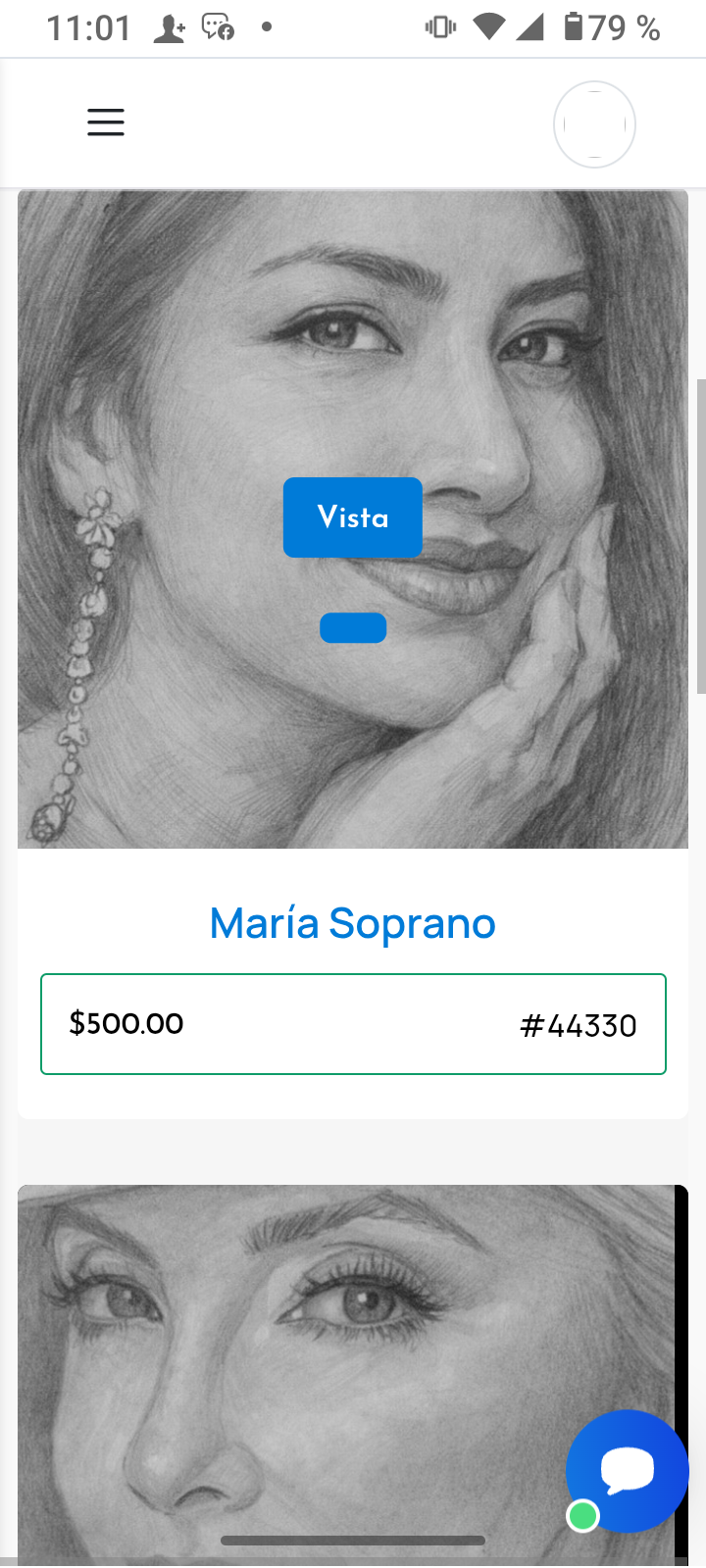The width and height of the screenshot is (706, 1568).
Task: Open the María Soprano link
Action: click(353, 923)
